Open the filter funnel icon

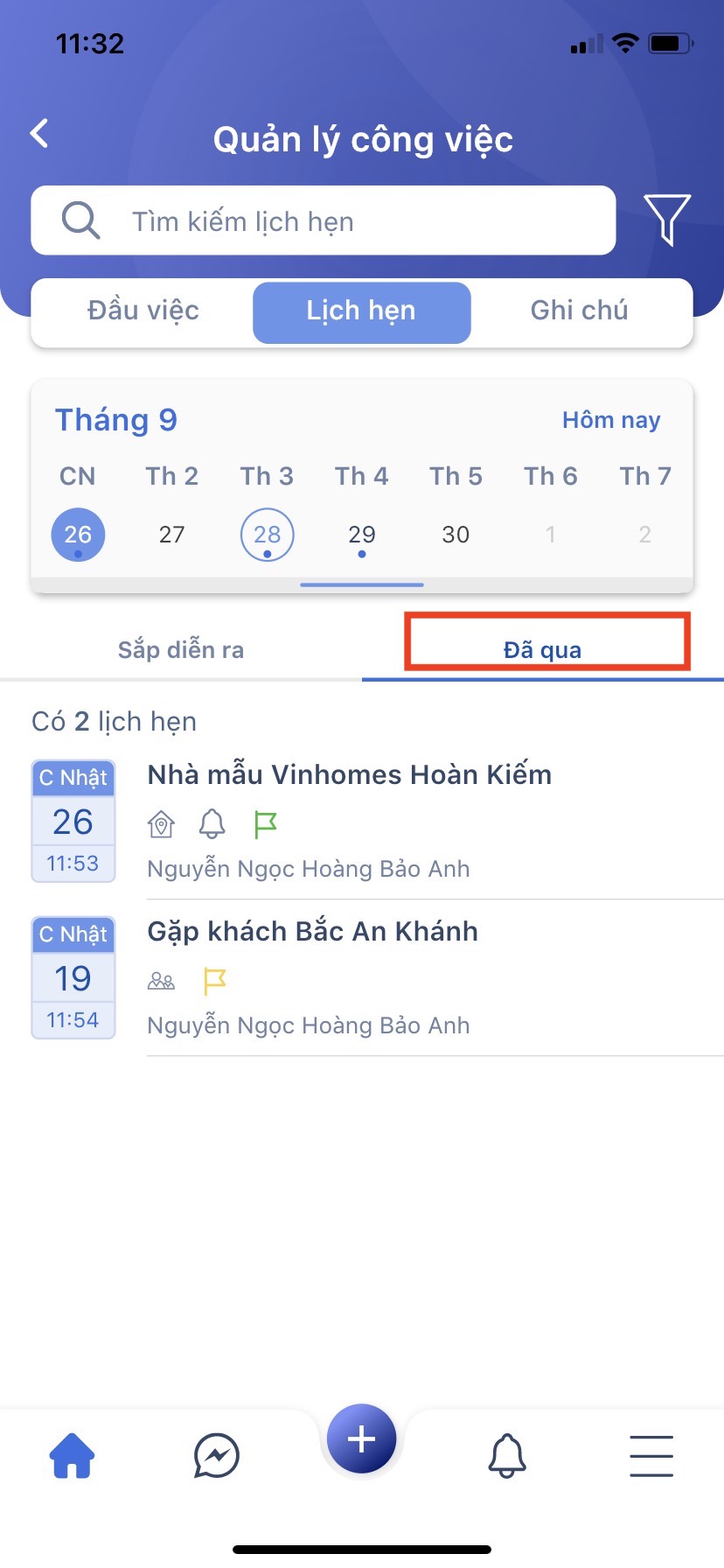[x=667, y=219]
